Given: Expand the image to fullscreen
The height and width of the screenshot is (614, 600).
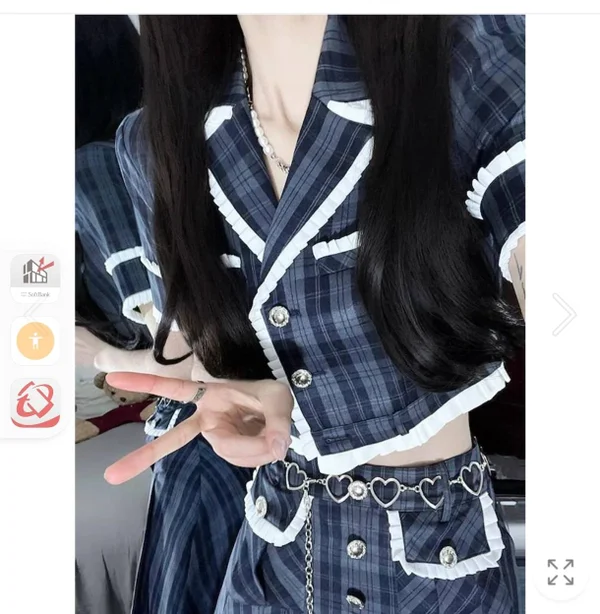Looking at the screenshot, I should (560, 572).
